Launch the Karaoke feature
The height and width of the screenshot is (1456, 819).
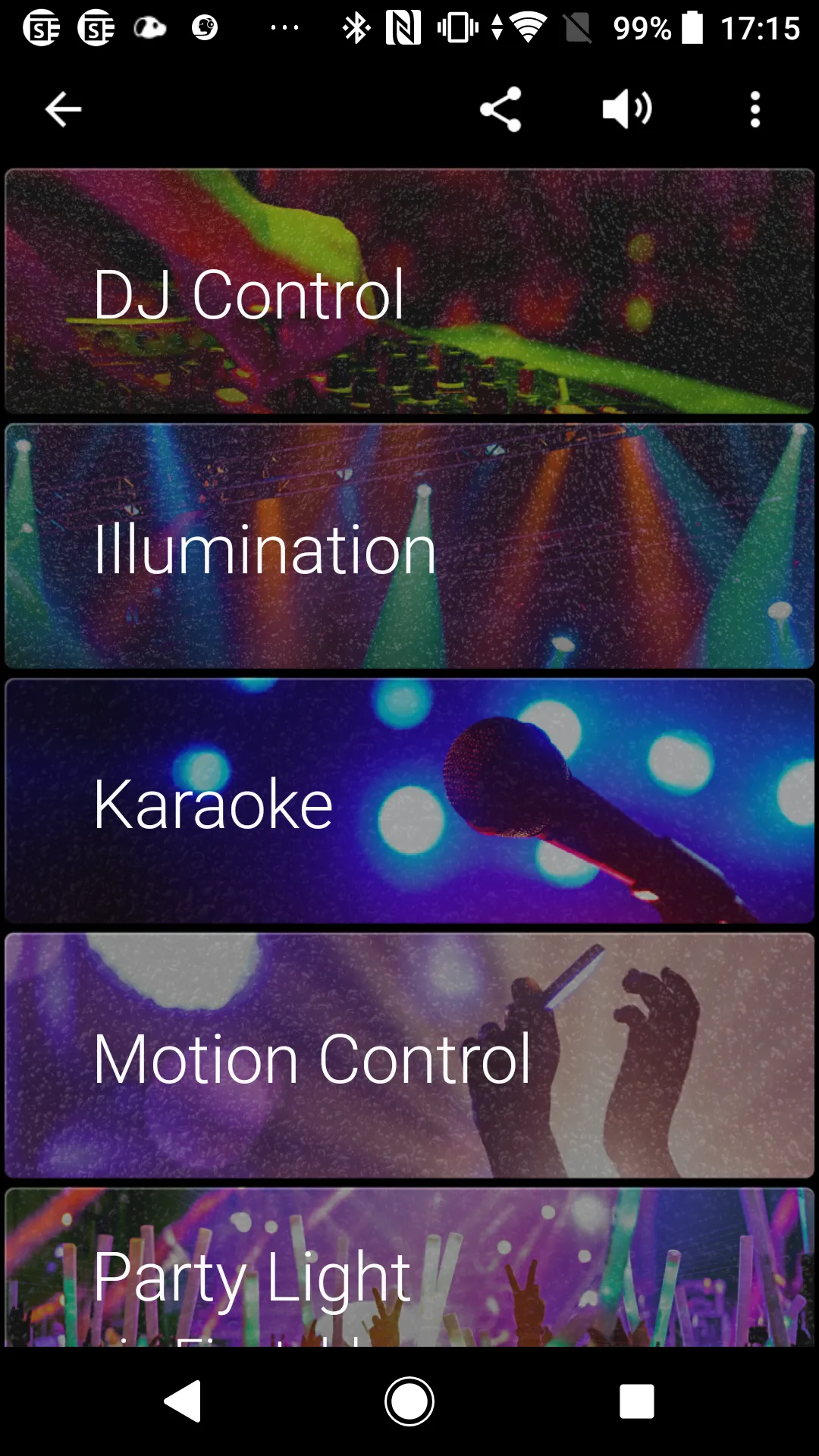tap(409, 802)
